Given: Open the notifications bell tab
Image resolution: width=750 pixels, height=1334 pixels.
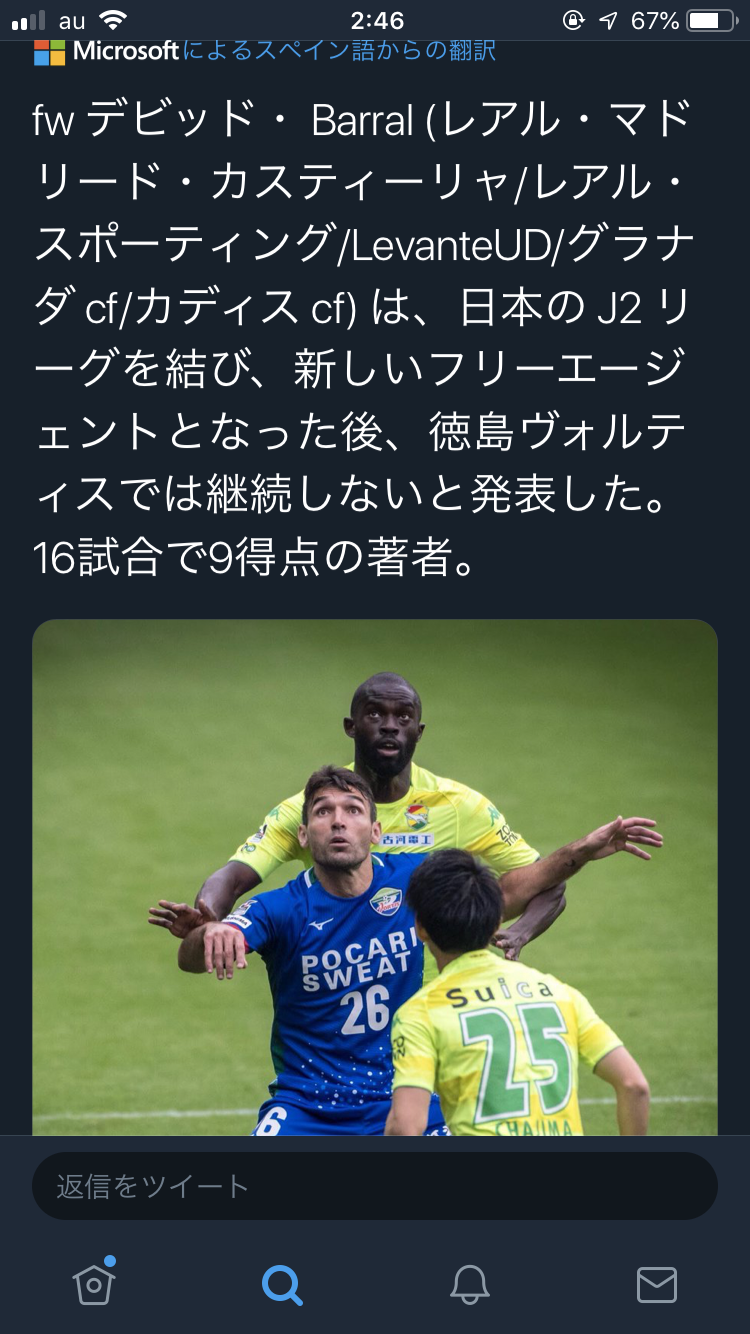Looking at the screenshot, I should pyautogui.click(x=469, y=1283).
